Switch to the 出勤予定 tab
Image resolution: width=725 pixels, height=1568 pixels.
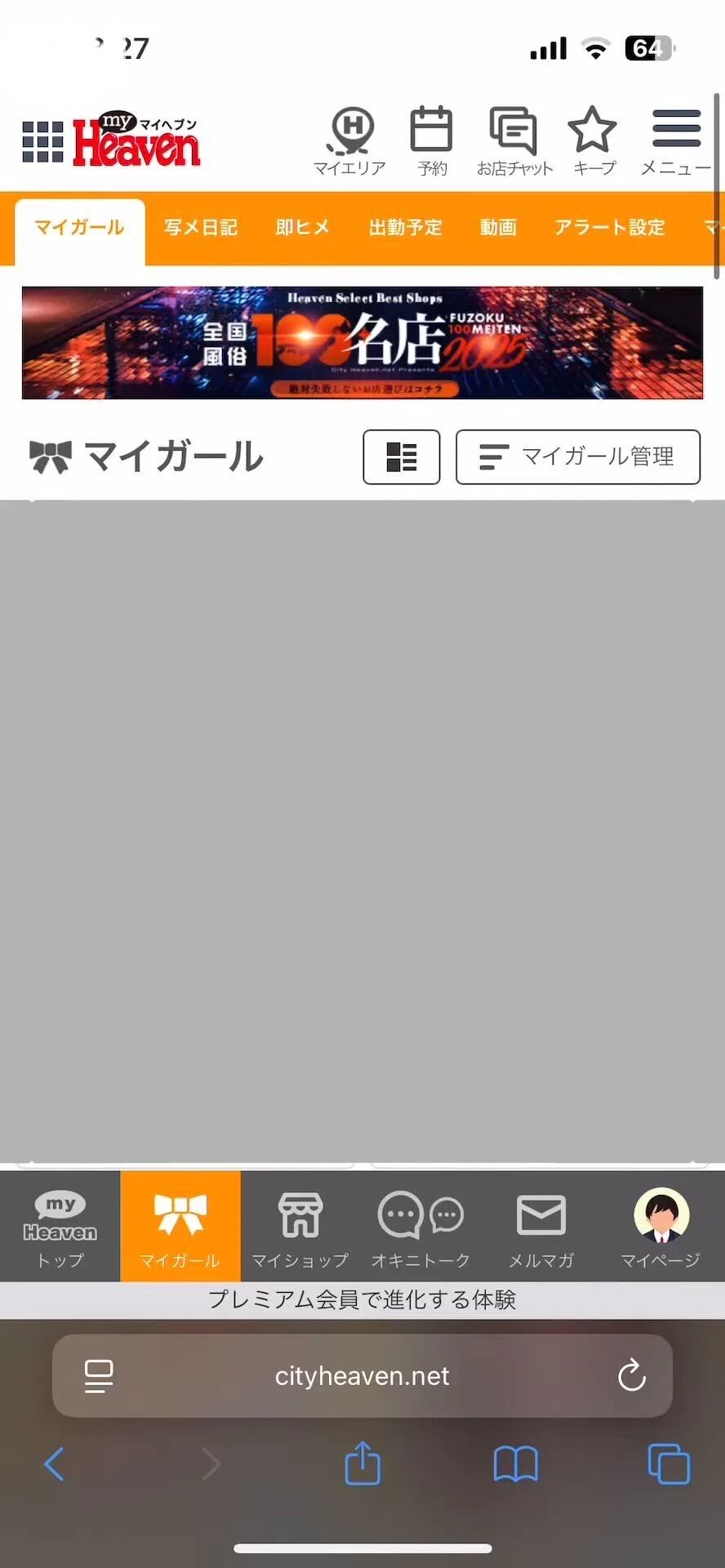tap(405, 227)
